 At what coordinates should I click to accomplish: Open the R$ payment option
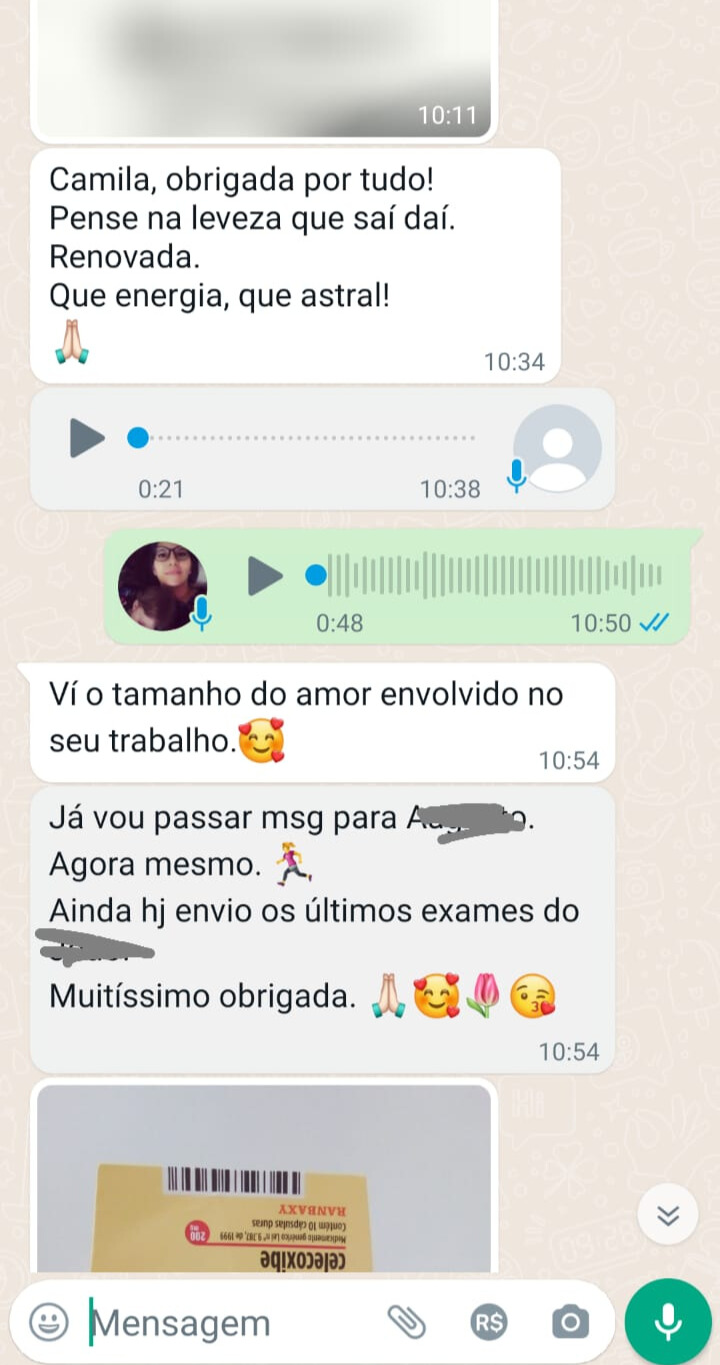click(x=489, y=1322)
